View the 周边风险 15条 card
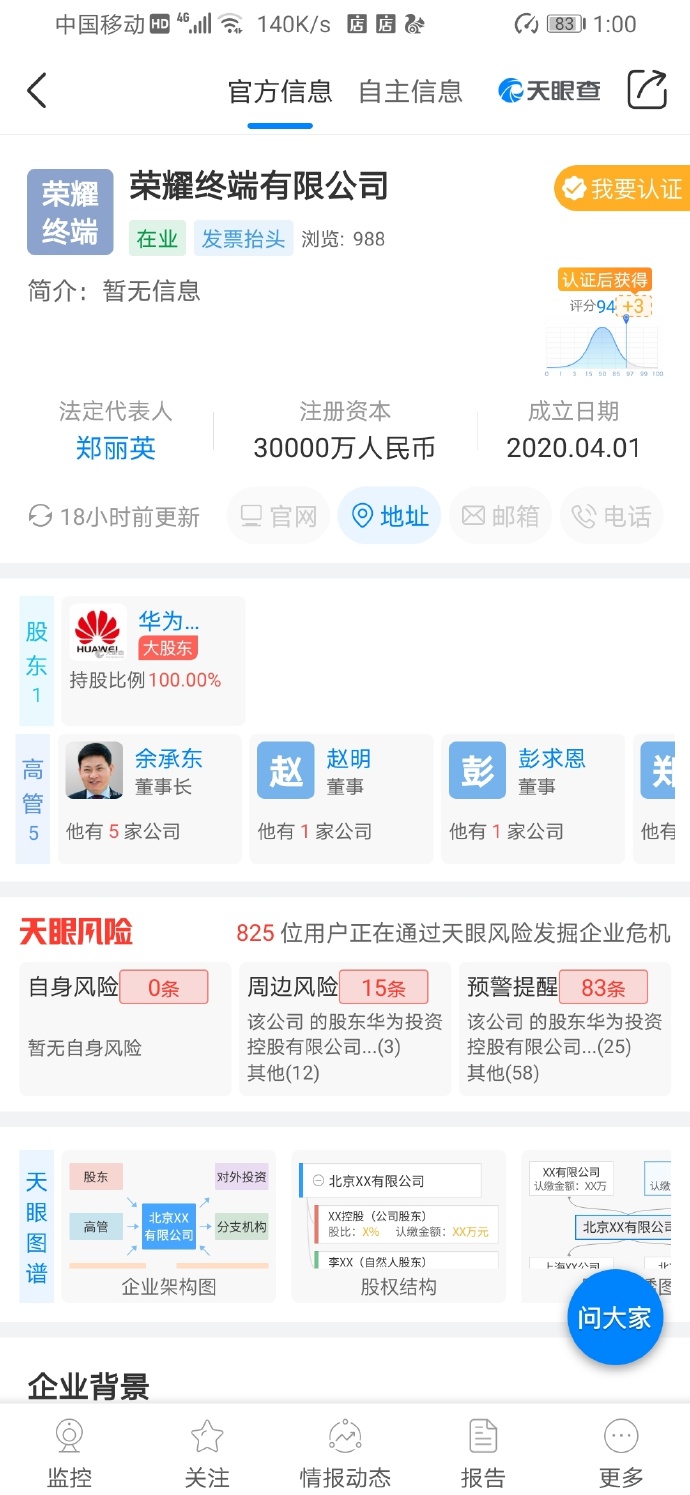The image size is (690, 1495). pyautogui.click(x=345, y=1028)
